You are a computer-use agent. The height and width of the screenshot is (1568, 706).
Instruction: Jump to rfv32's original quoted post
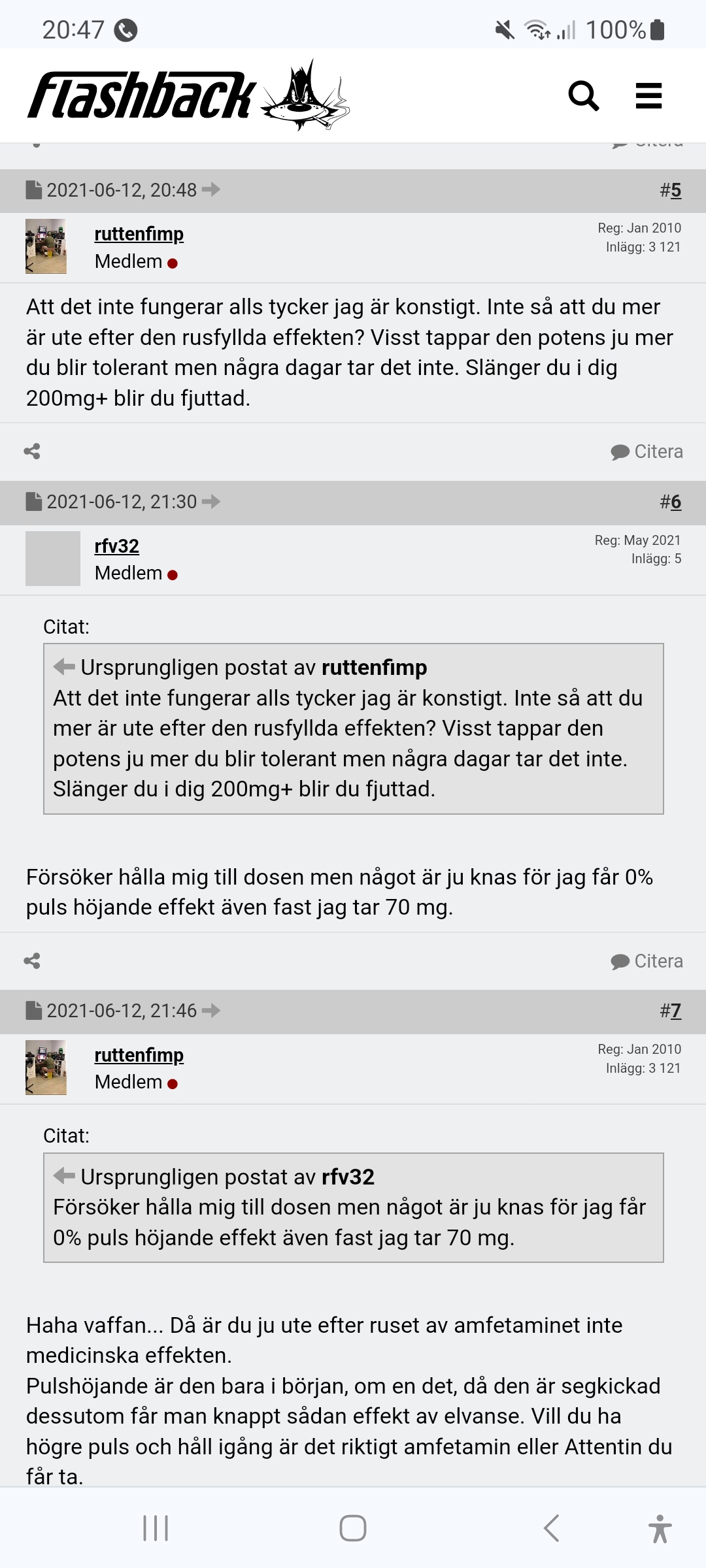64,1176
